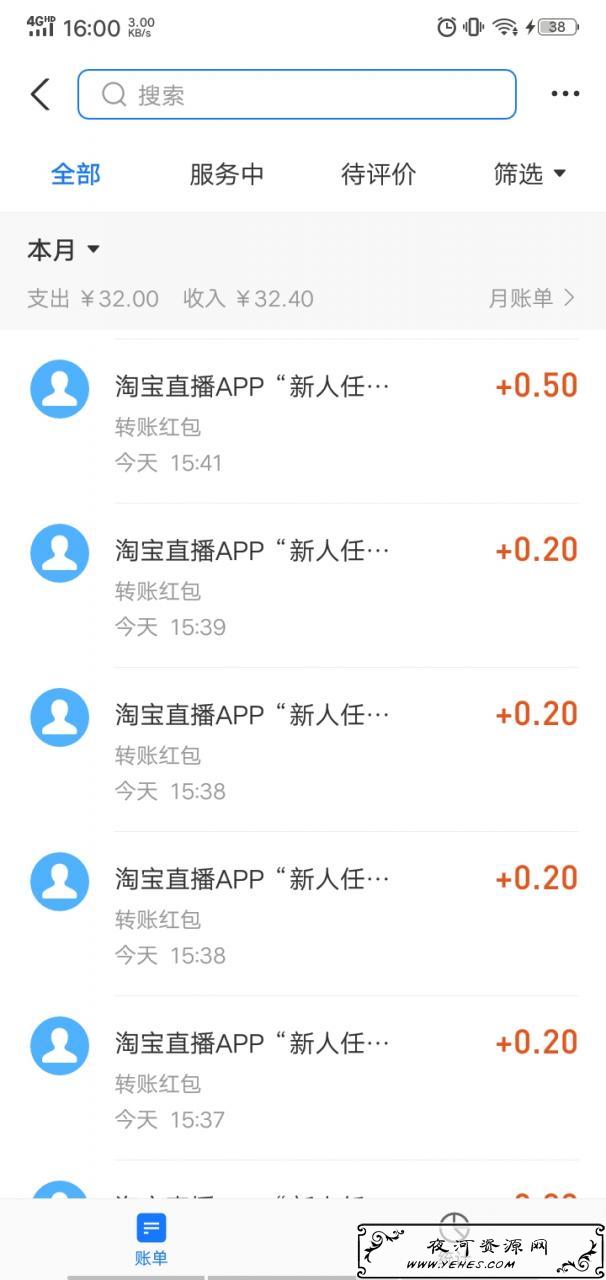The height and width of the screenshot is (1280, 606).
Task: Tap the 搜索 search box
Action: [297, 95]
